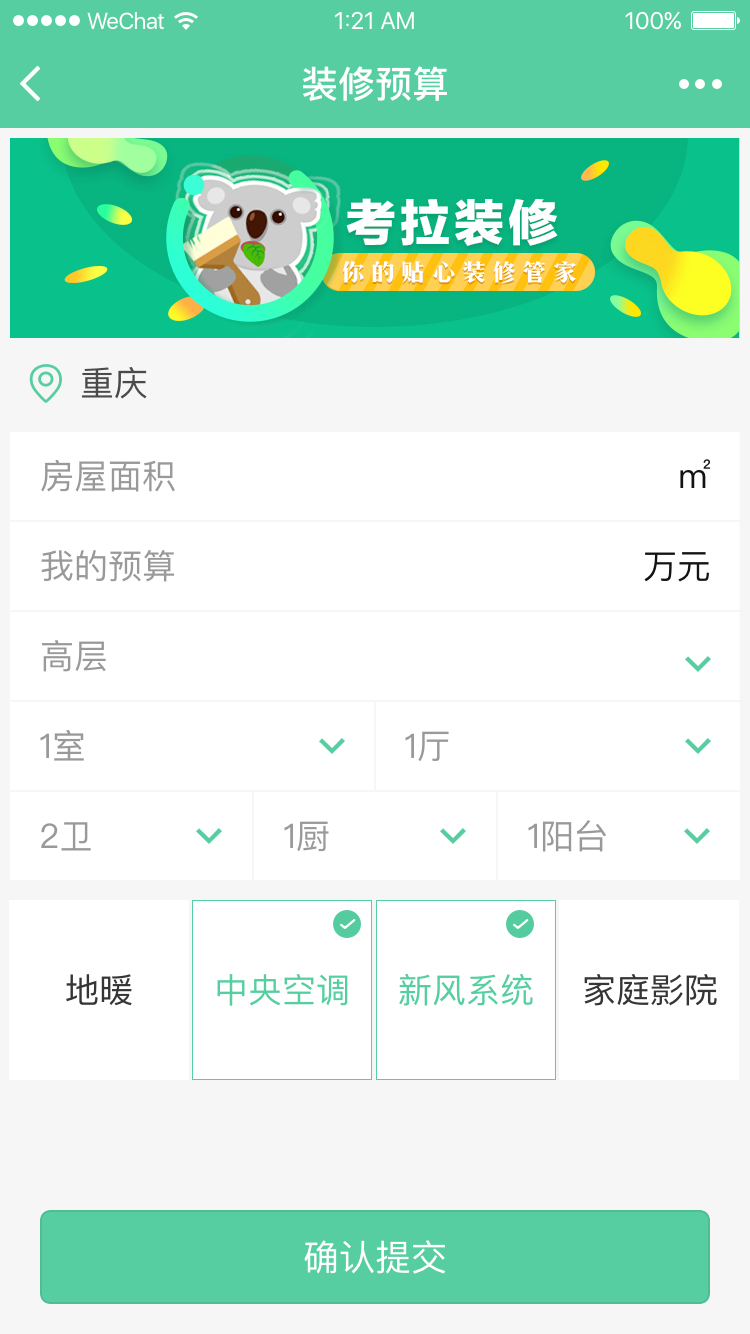The height and width of the screenshot is (1334, 750).
Task: Uncheck the 新风系统 option
Action: coord(466,990)
